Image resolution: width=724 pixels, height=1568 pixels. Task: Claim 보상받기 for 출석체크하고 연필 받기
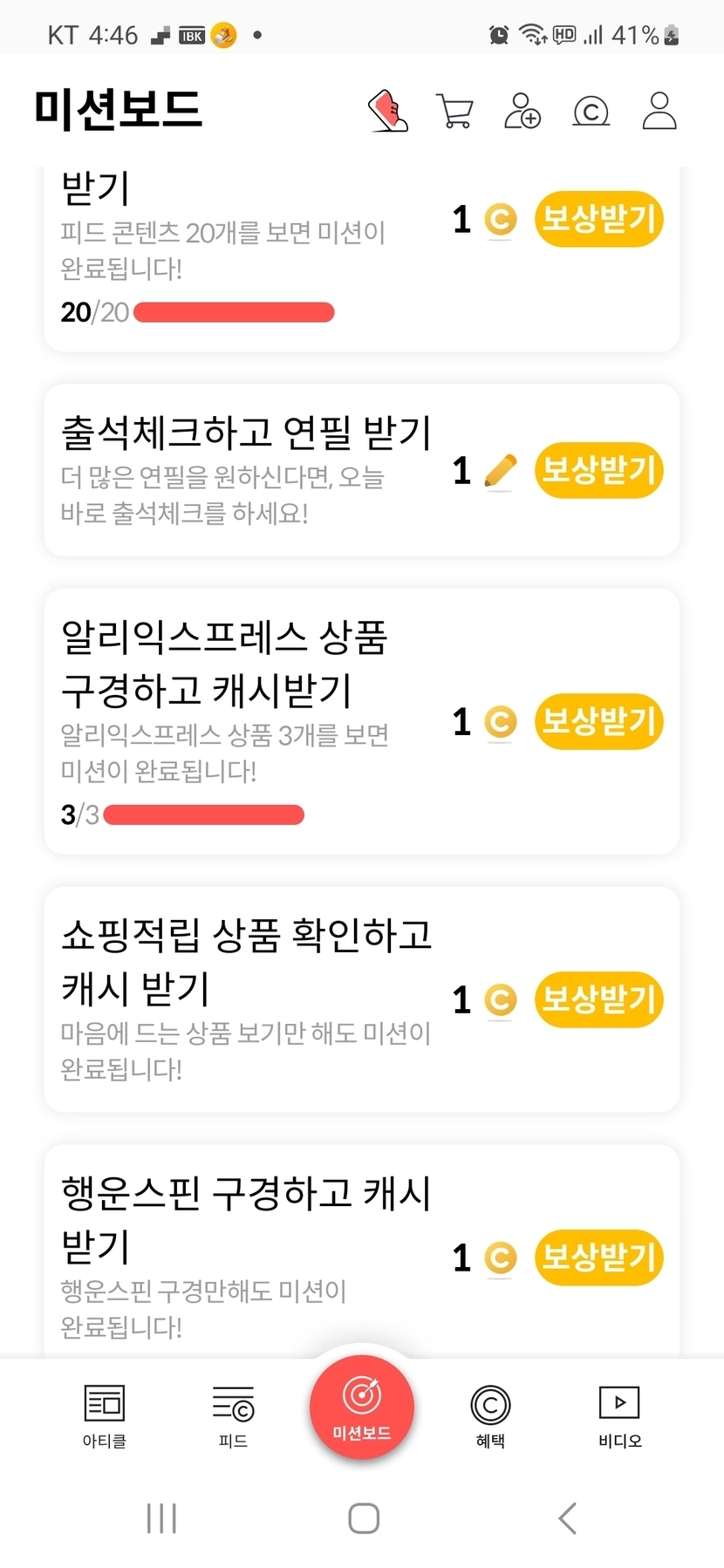(x=598, y=471)
